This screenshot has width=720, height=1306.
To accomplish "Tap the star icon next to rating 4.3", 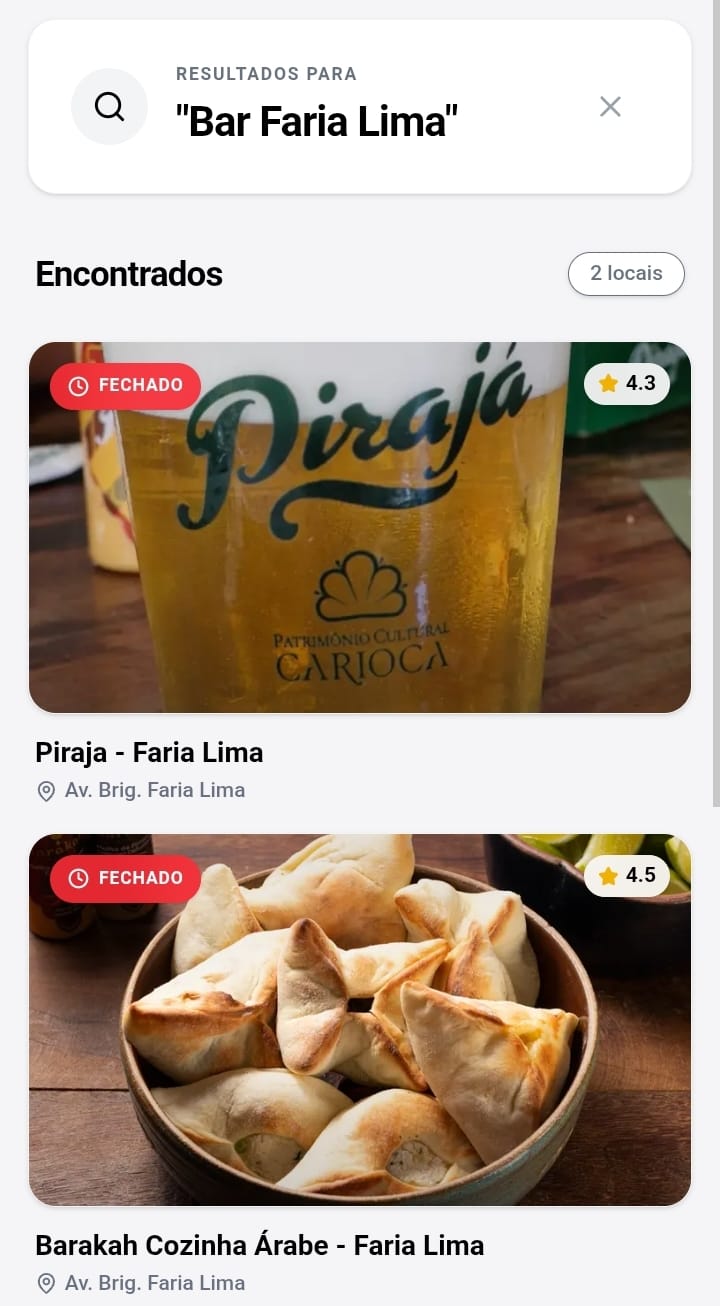I will pyautogui.click(x=605, y=383).
